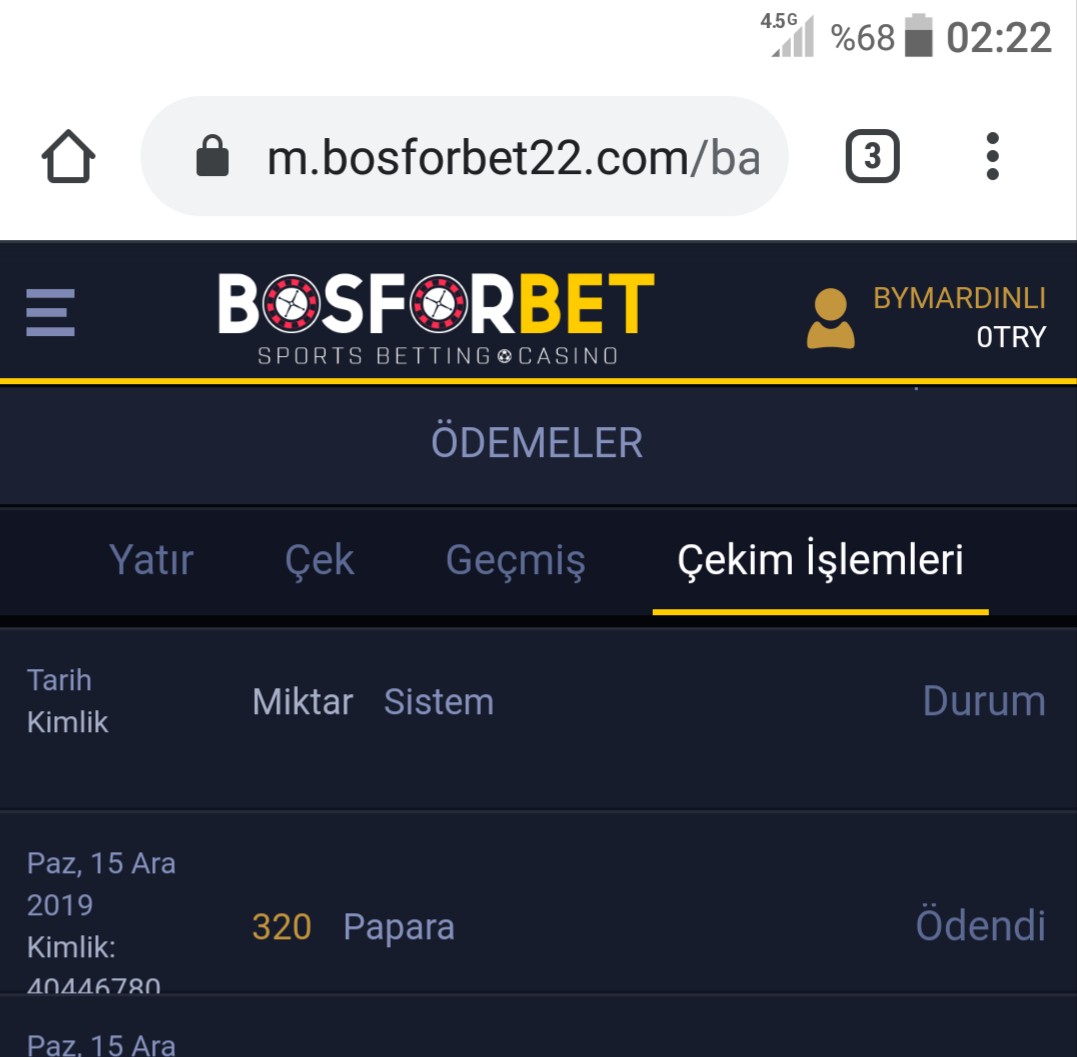Select the Çekim İşlemleri tab
This screenshot has width=1077, height=1057.
[x=820, y=560]
